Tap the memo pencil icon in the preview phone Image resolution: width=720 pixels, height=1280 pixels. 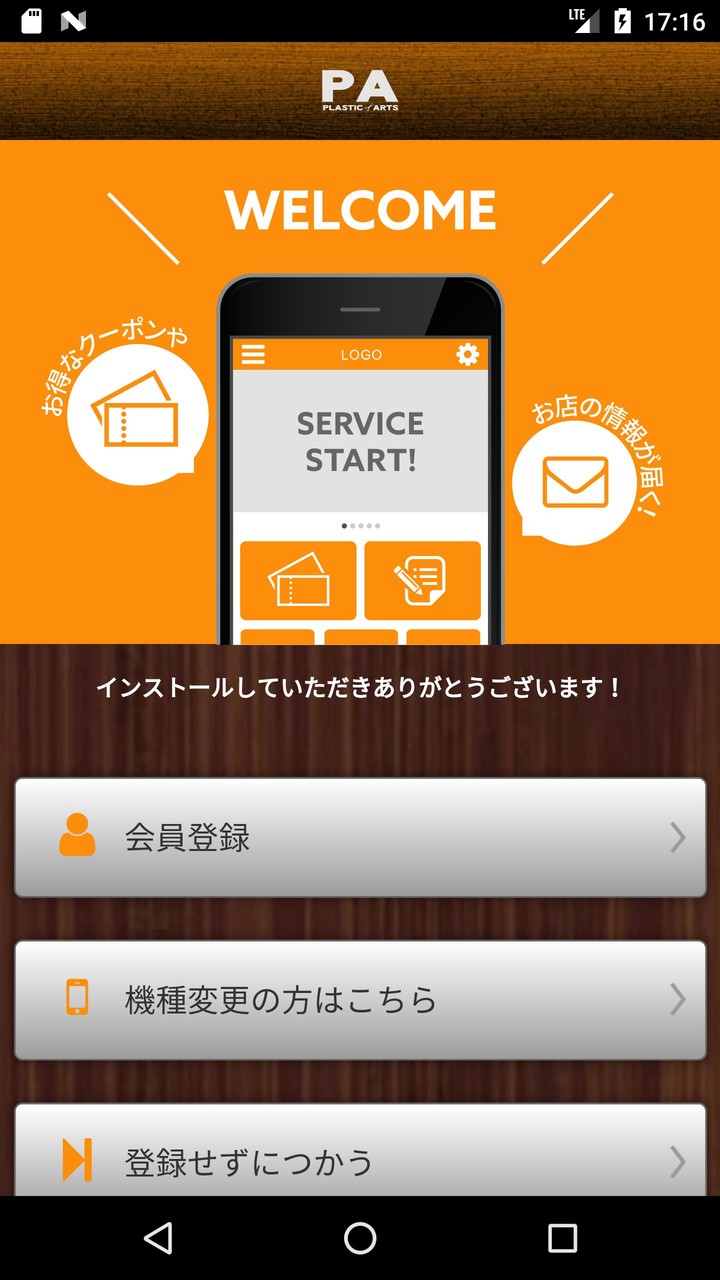point(422,580)
